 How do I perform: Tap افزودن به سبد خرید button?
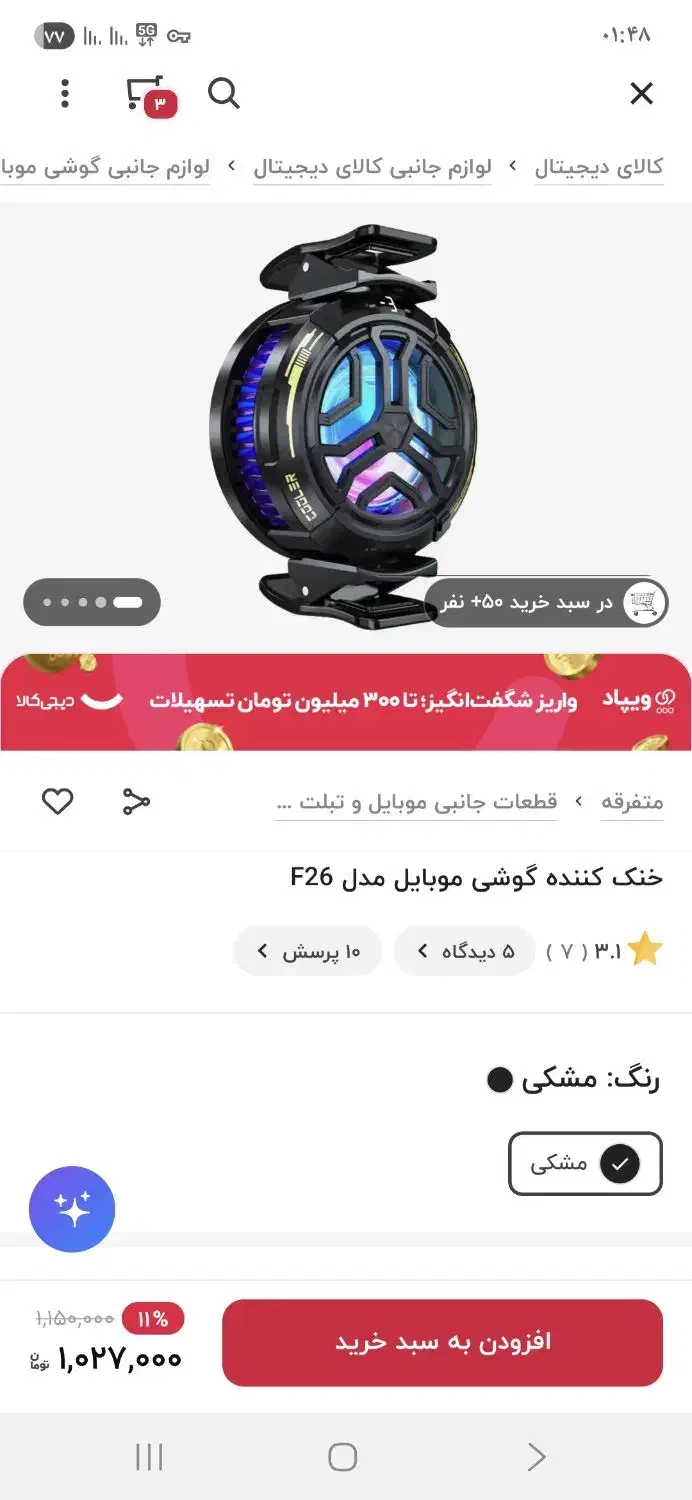tap(442, 1342)
